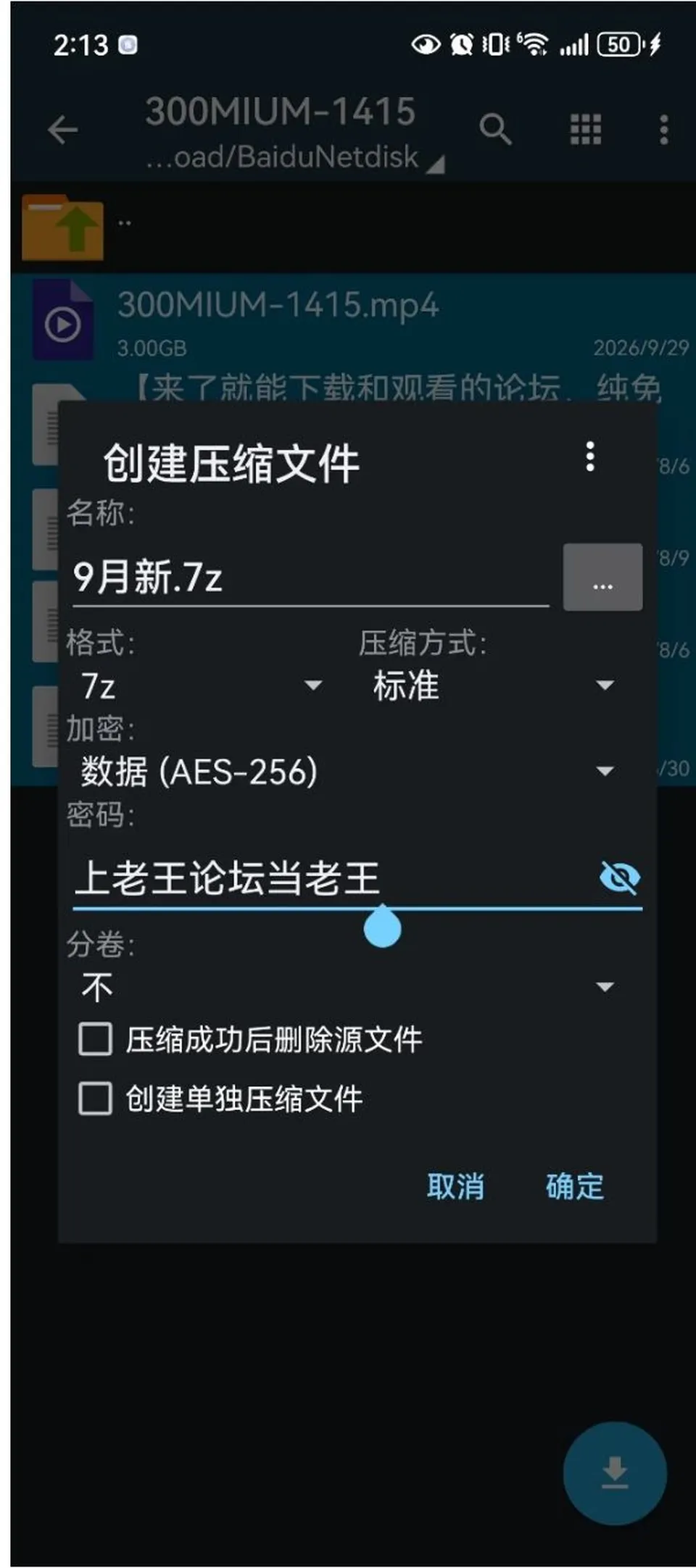696x1568 pixels.
Task: Expand the 分卷 dropdown set to 不
Action: pyautogui.click(x=348, y=987)
